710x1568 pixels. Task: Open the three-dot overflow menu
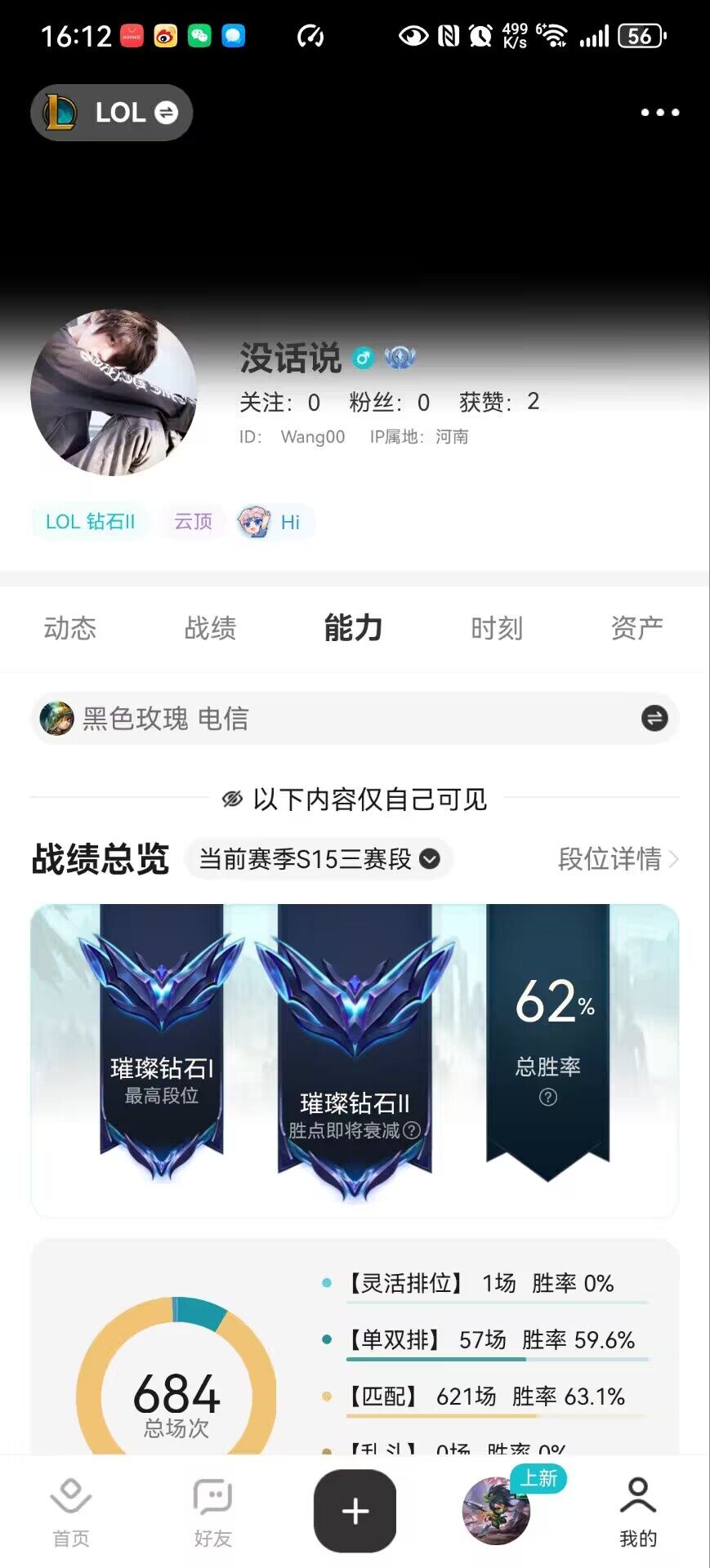coord(659,113)
